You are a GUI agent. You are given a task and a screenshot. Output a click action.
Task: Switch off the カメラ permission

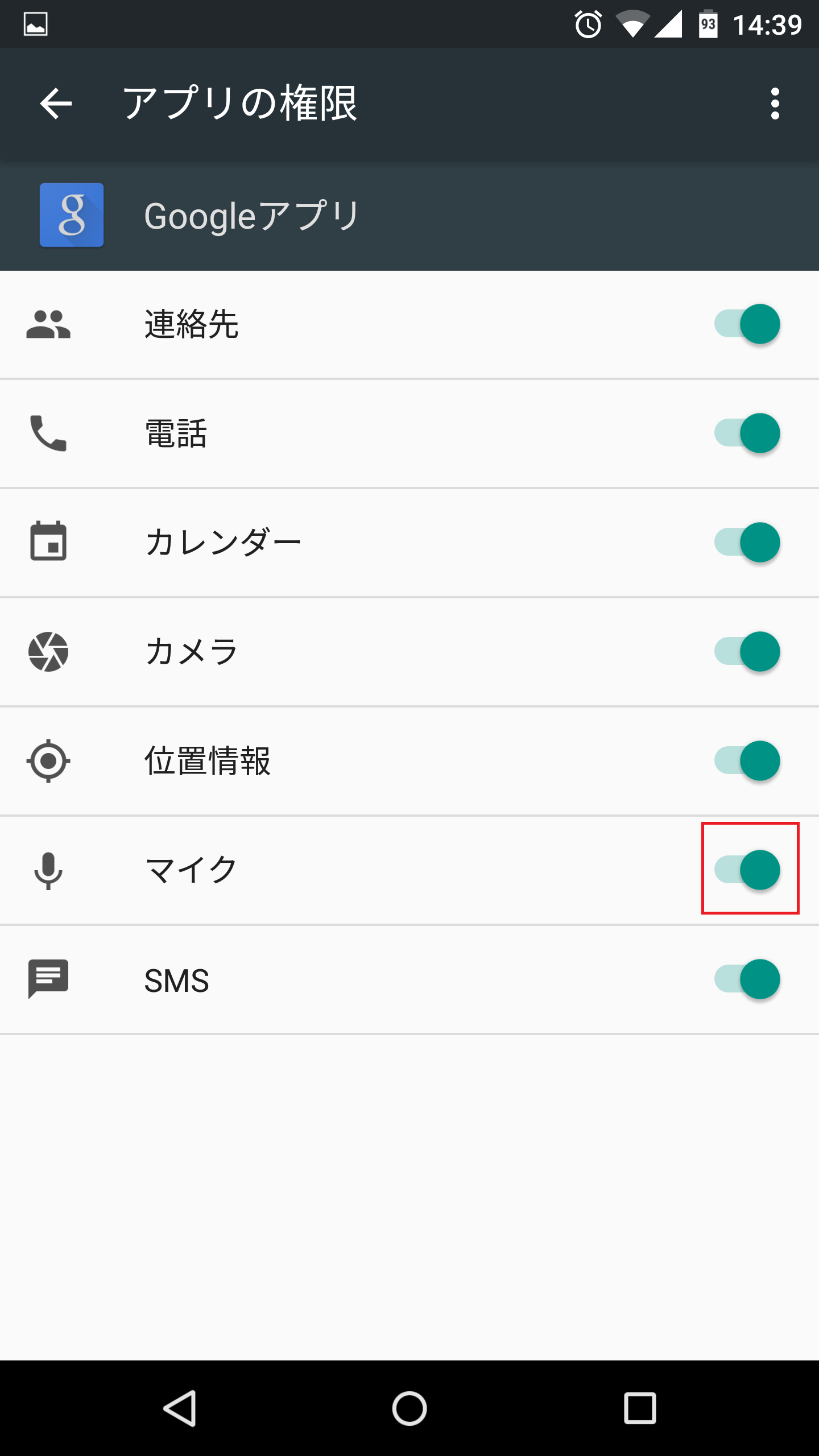pyautogui.click(x=747, y=652)
